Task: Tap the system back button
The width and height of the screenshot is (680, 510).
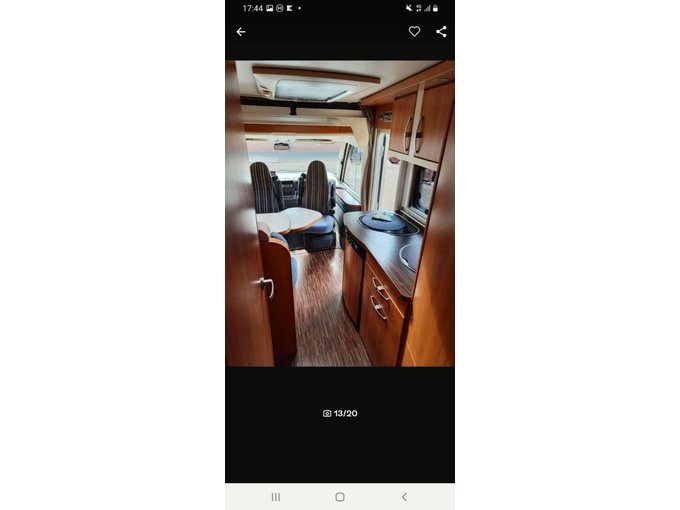Action: [404, 497]
